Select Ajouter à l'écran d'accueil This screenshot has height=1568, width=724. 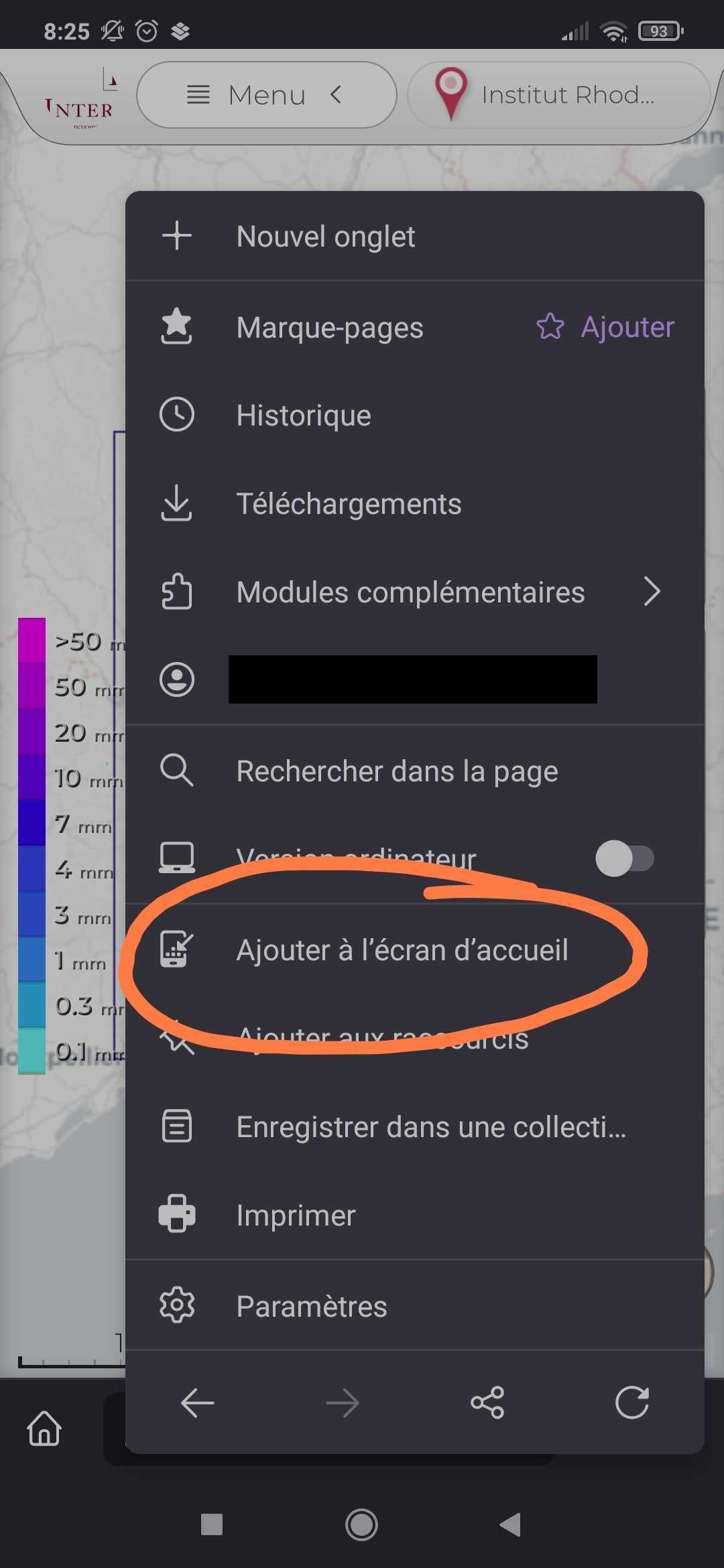[402, 950]
